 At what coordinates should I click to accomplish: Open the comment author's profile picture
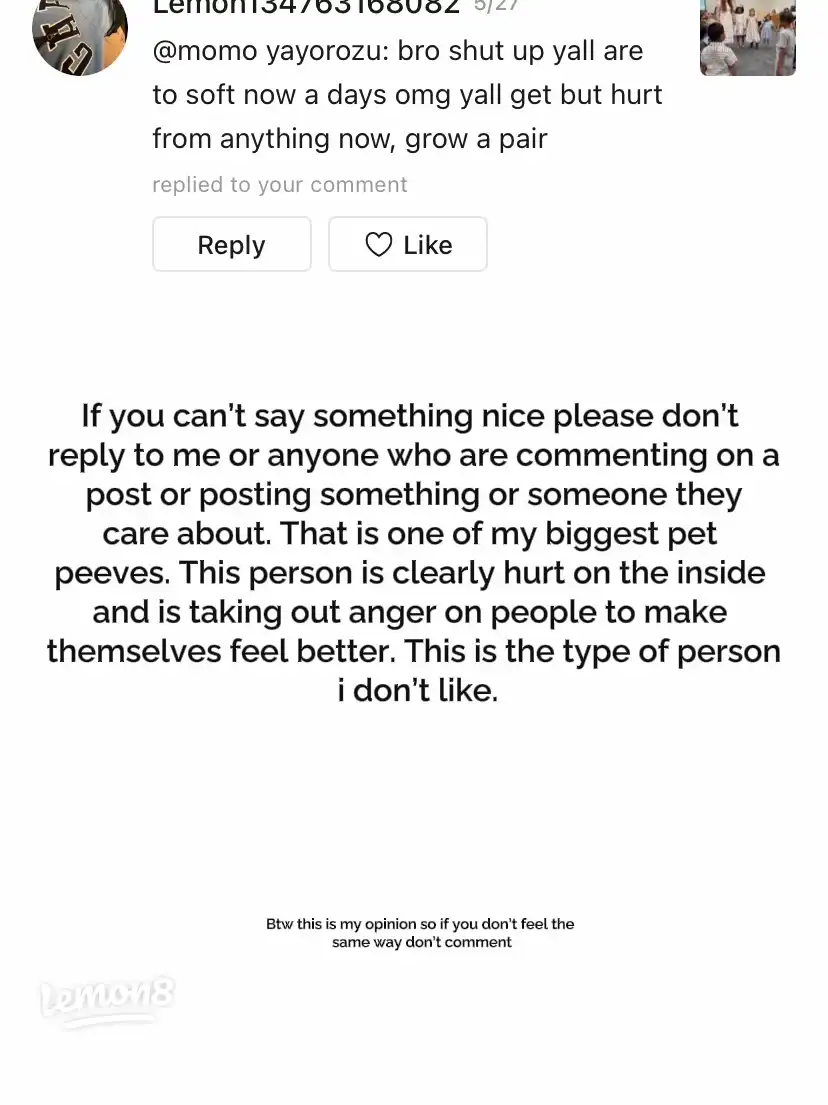coord(80,37)
